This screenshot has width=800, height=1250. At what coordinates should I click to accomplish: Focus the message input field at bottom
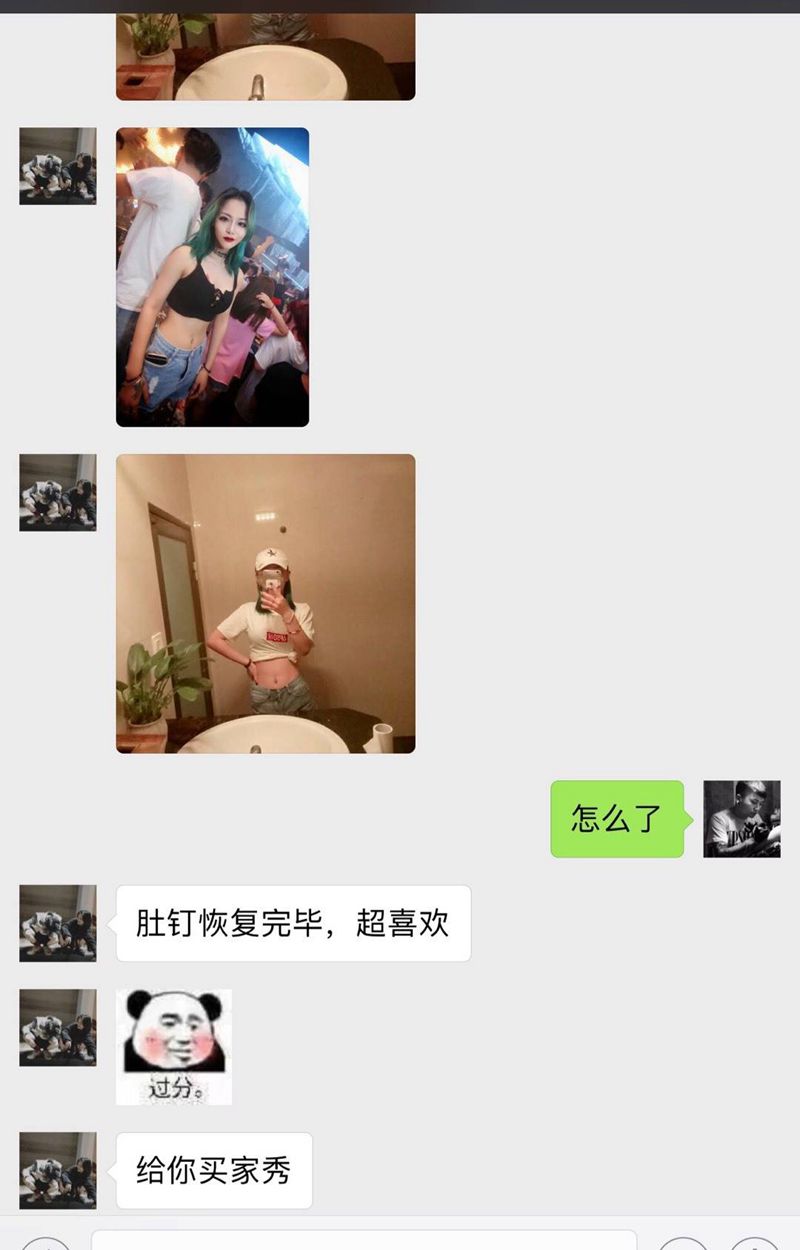[363, 1241]
